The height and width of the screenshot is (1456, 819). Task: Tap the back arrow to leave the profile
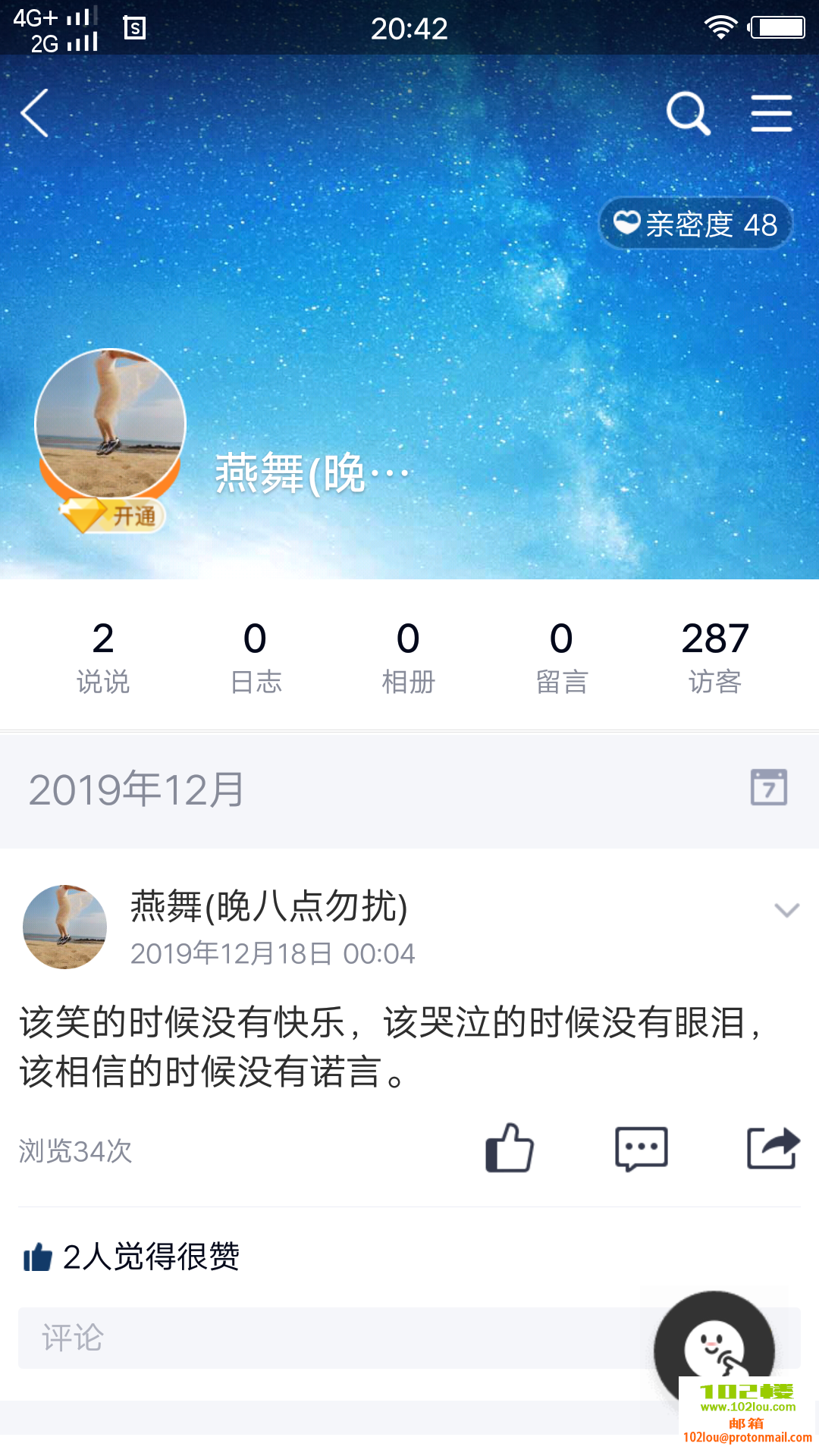point(34,112)
